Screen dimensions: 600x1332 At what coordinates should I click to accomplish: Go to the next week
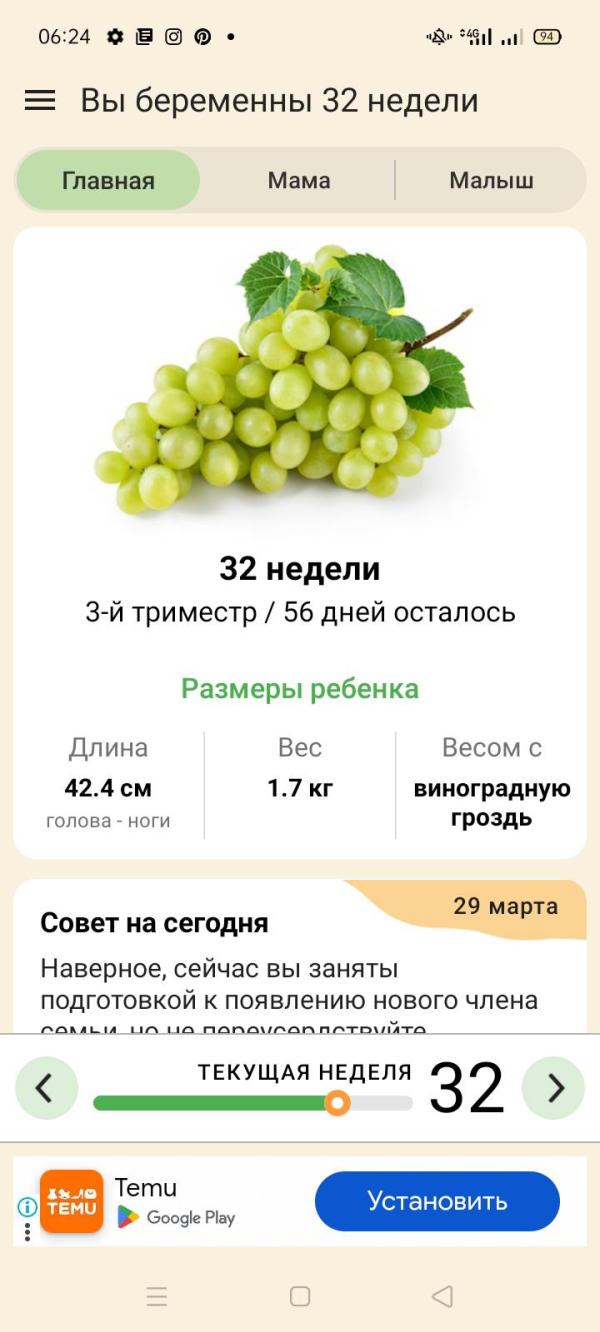554,1088
